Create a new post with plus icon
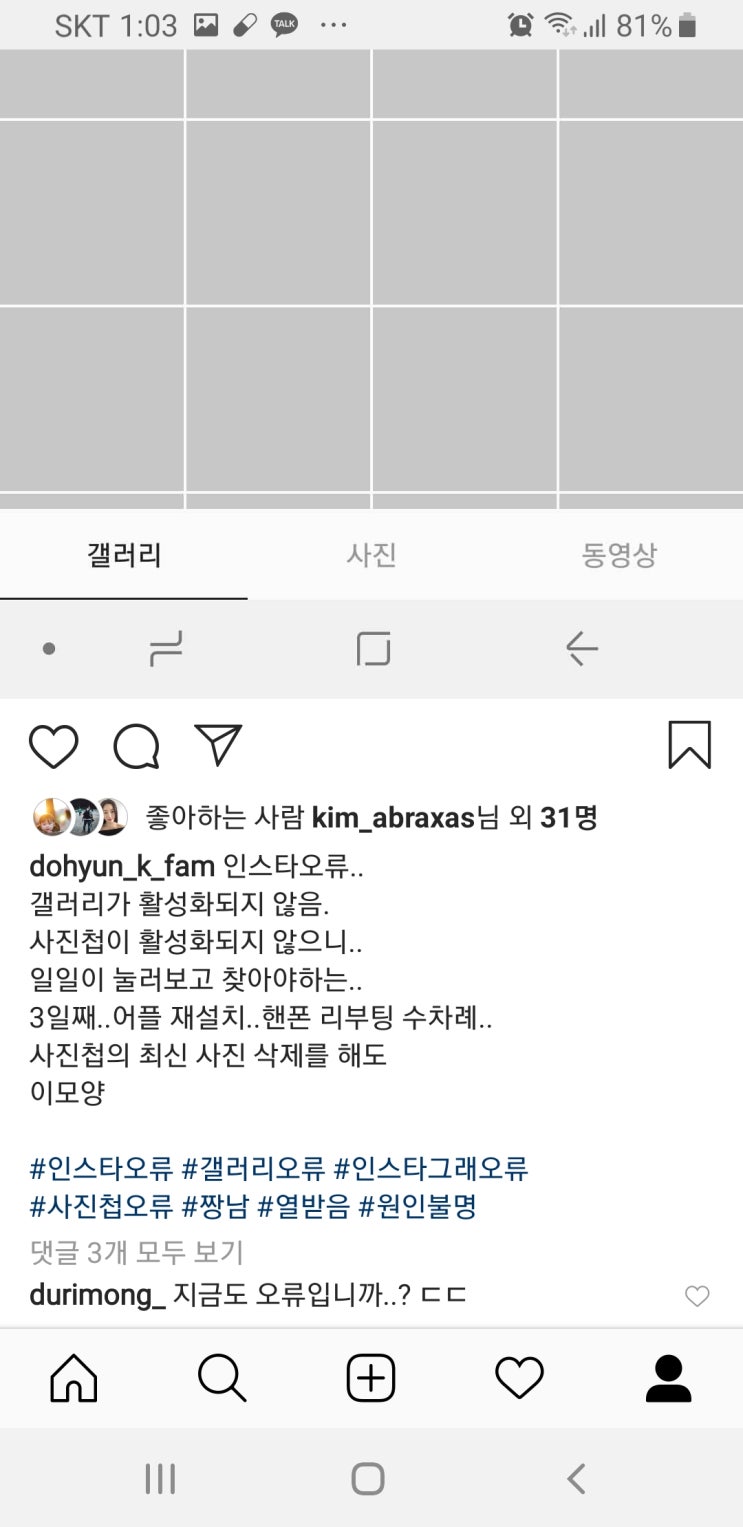Image resolution: width=743 pixels, height=1527 pixels. point(371,1379)
